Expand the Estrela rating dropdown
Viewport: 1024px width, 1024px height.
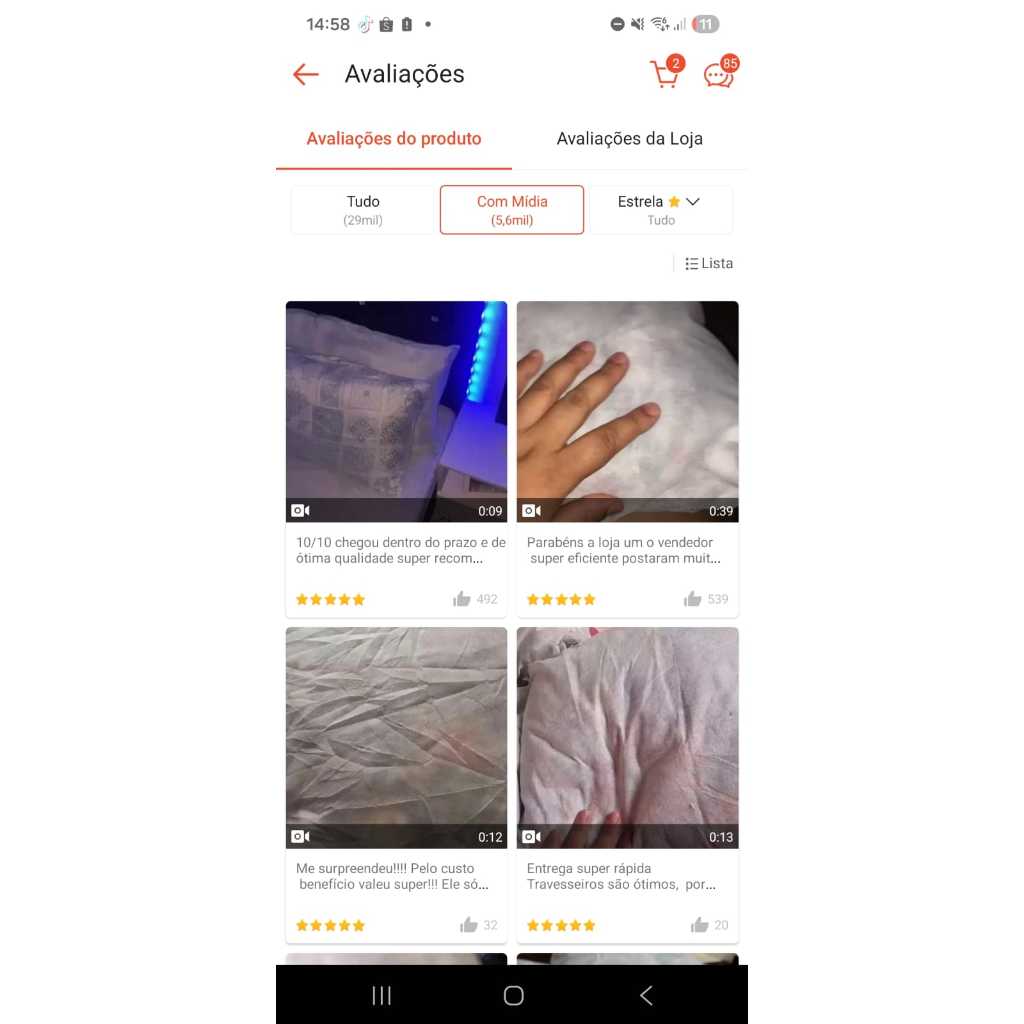pyautogui.click(x=660, y=210)
